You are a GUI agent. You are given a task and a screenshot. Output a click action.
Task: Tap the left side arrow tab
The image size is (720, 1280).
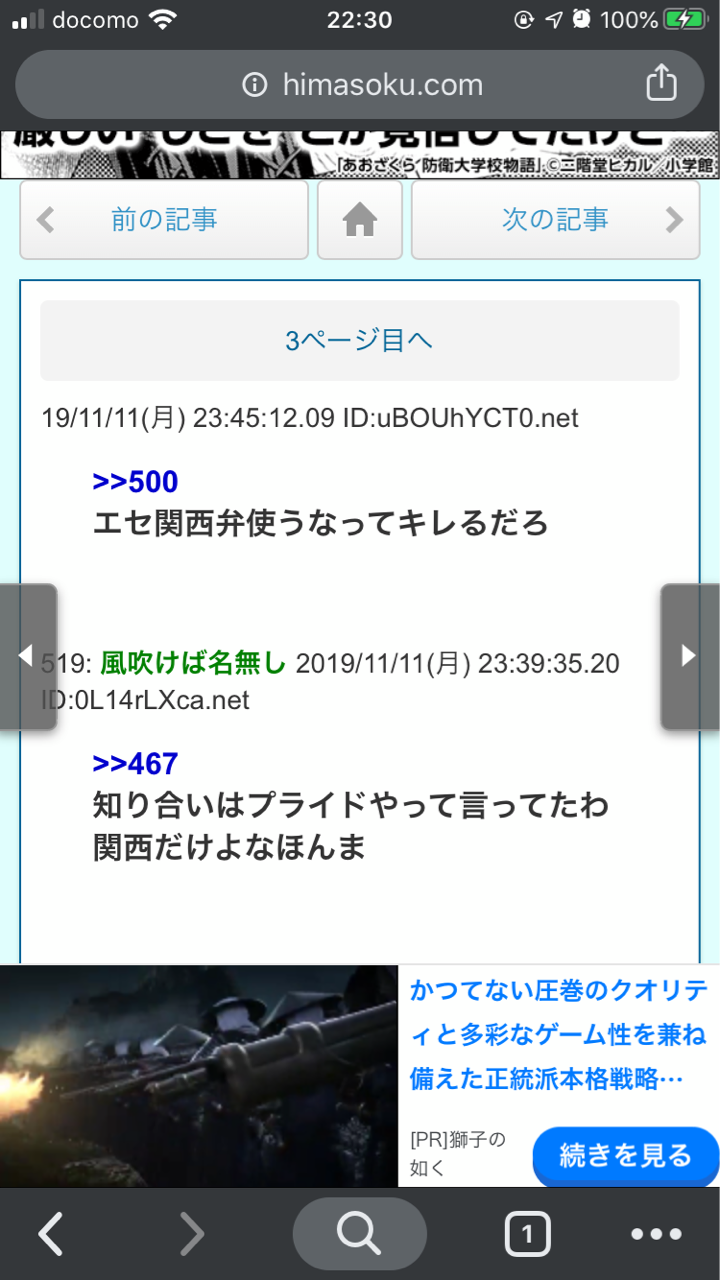pyautogui.click(x=27, y=656)
